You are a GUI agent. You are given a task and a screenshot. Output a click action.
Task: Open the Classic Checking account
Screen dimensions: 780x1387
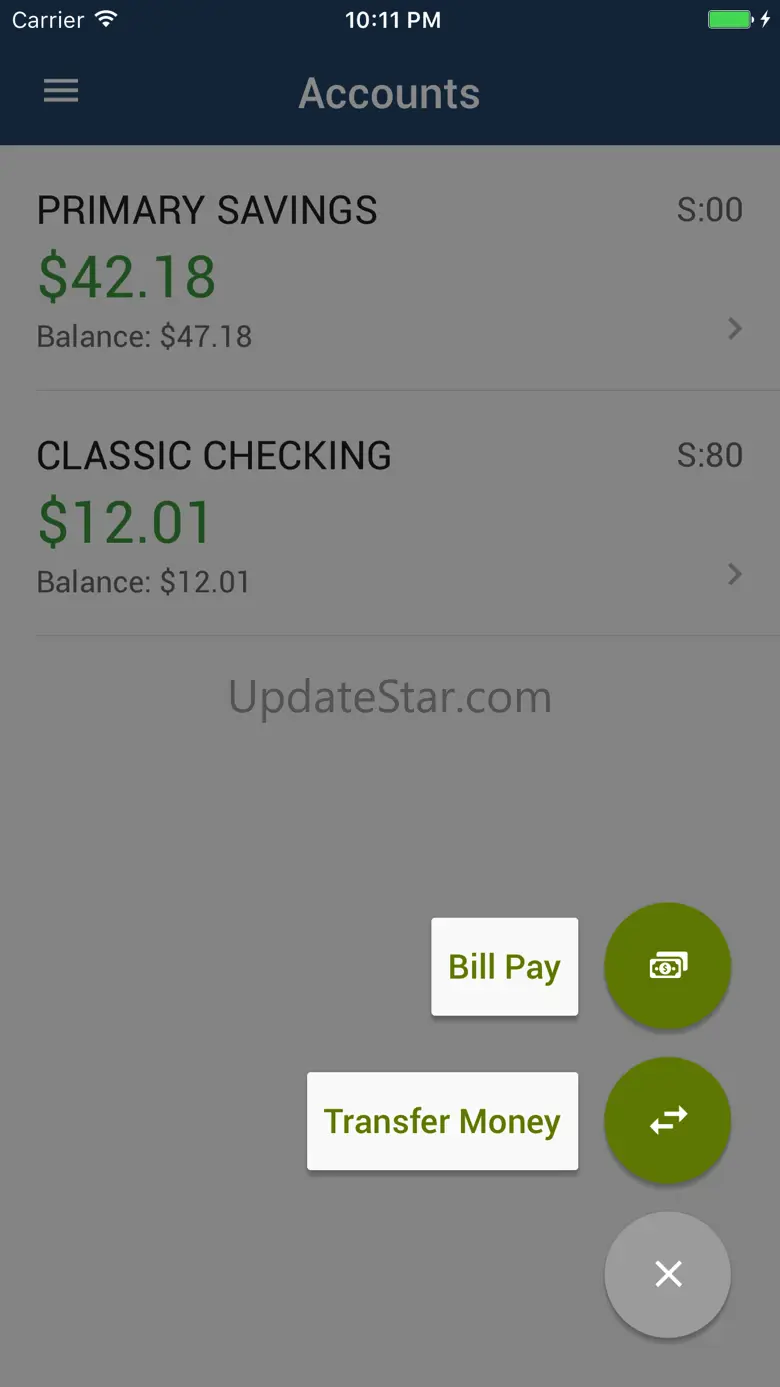pos(390,513)
